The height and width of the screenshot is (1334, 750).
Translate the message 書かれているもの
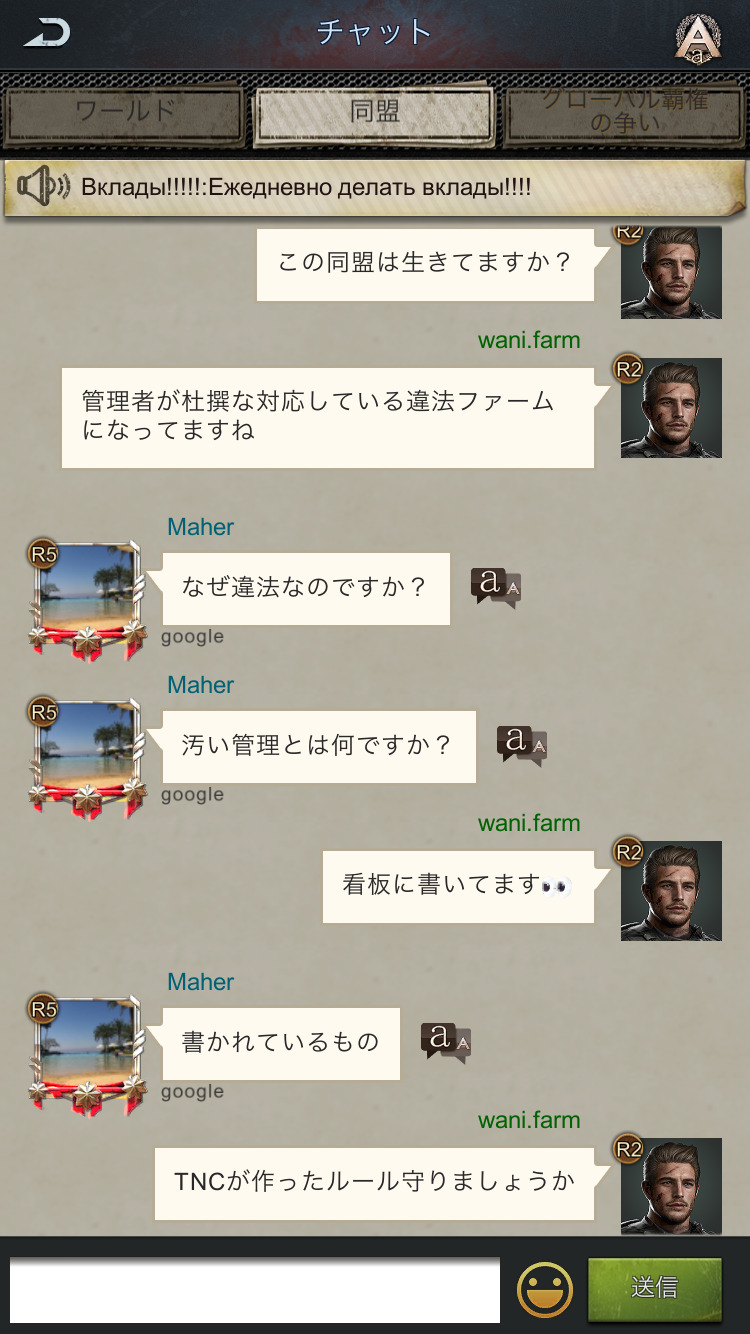[445, 1042]
